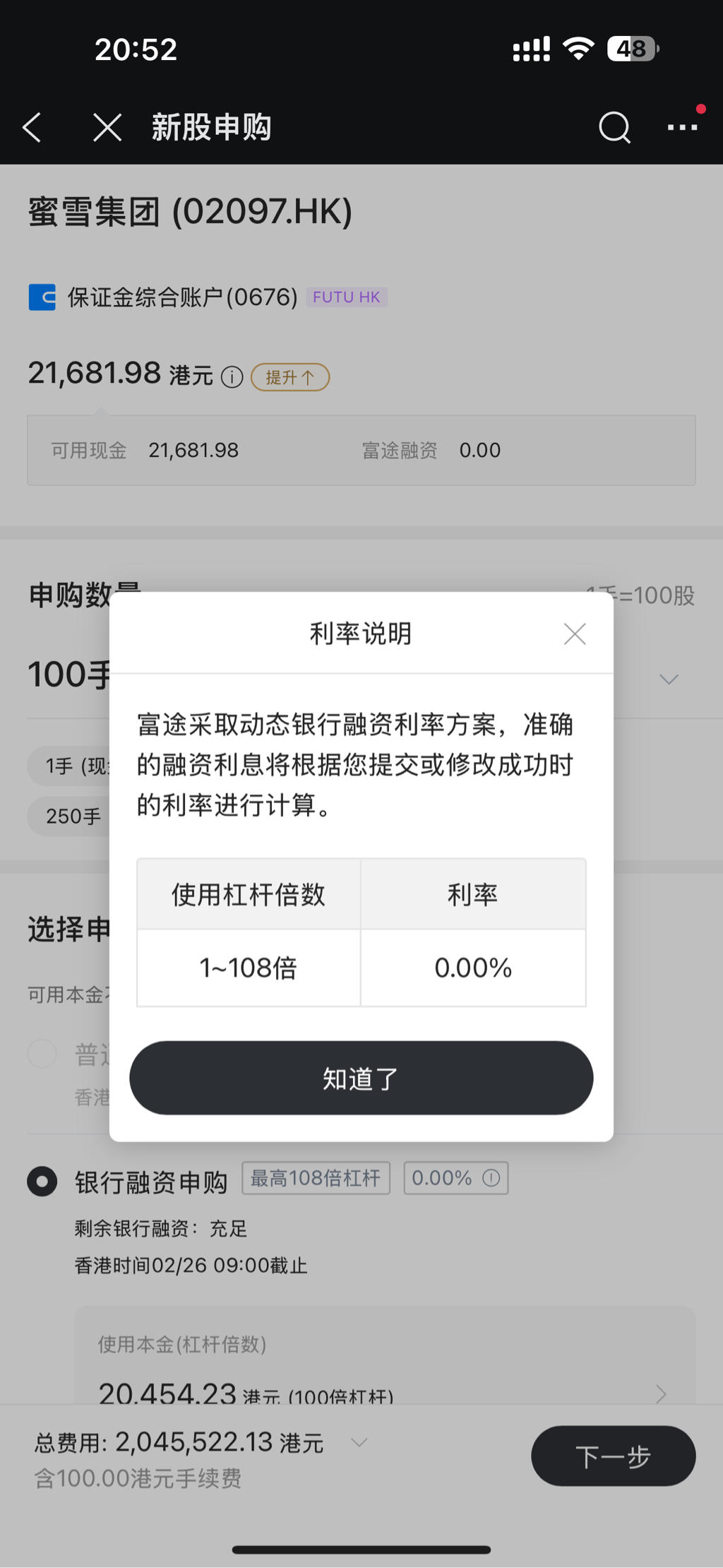This screenshot has height=1568, width=723.
Task: Tap the 知道了 button
Action: pos(361,1078)
